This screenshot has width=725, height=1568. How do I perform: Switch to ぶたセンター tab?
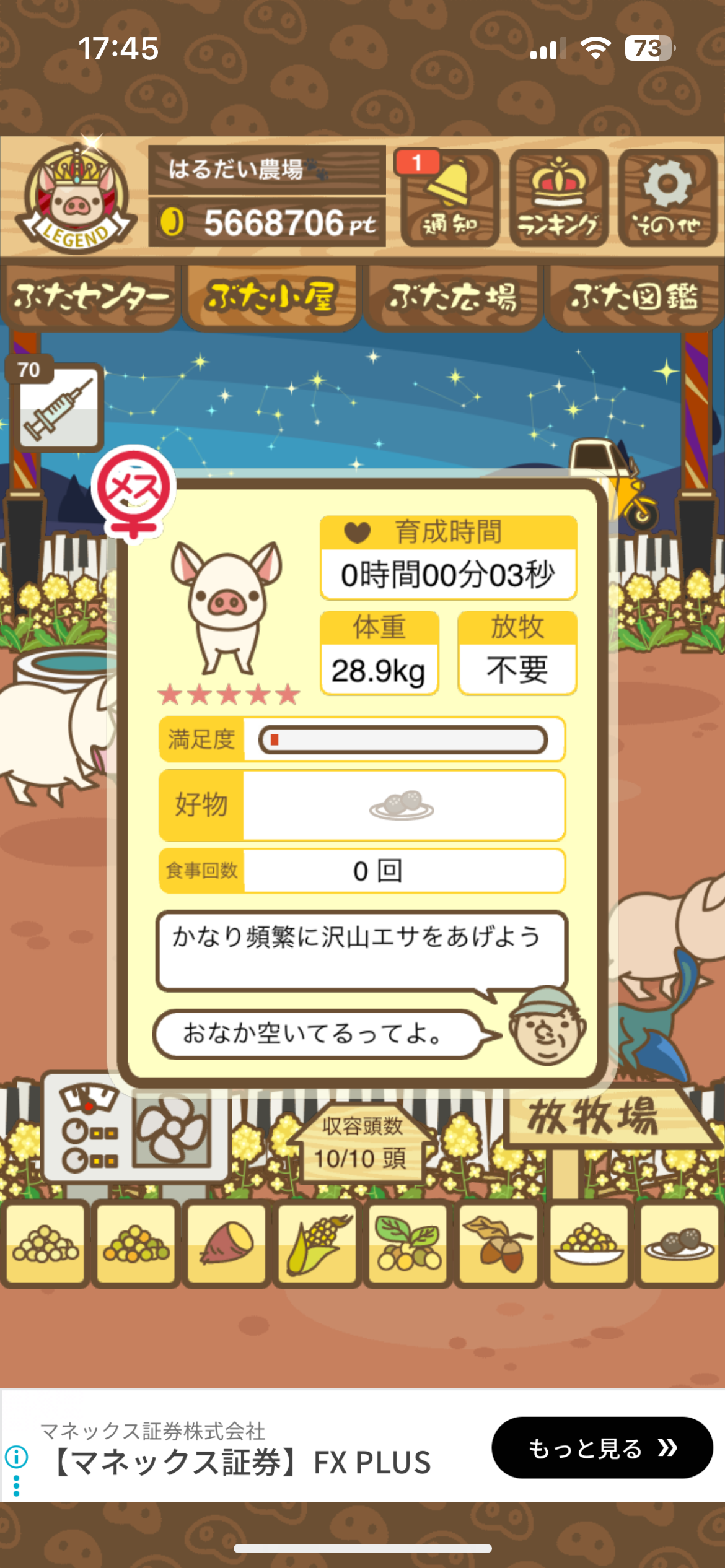click(91, 297)
